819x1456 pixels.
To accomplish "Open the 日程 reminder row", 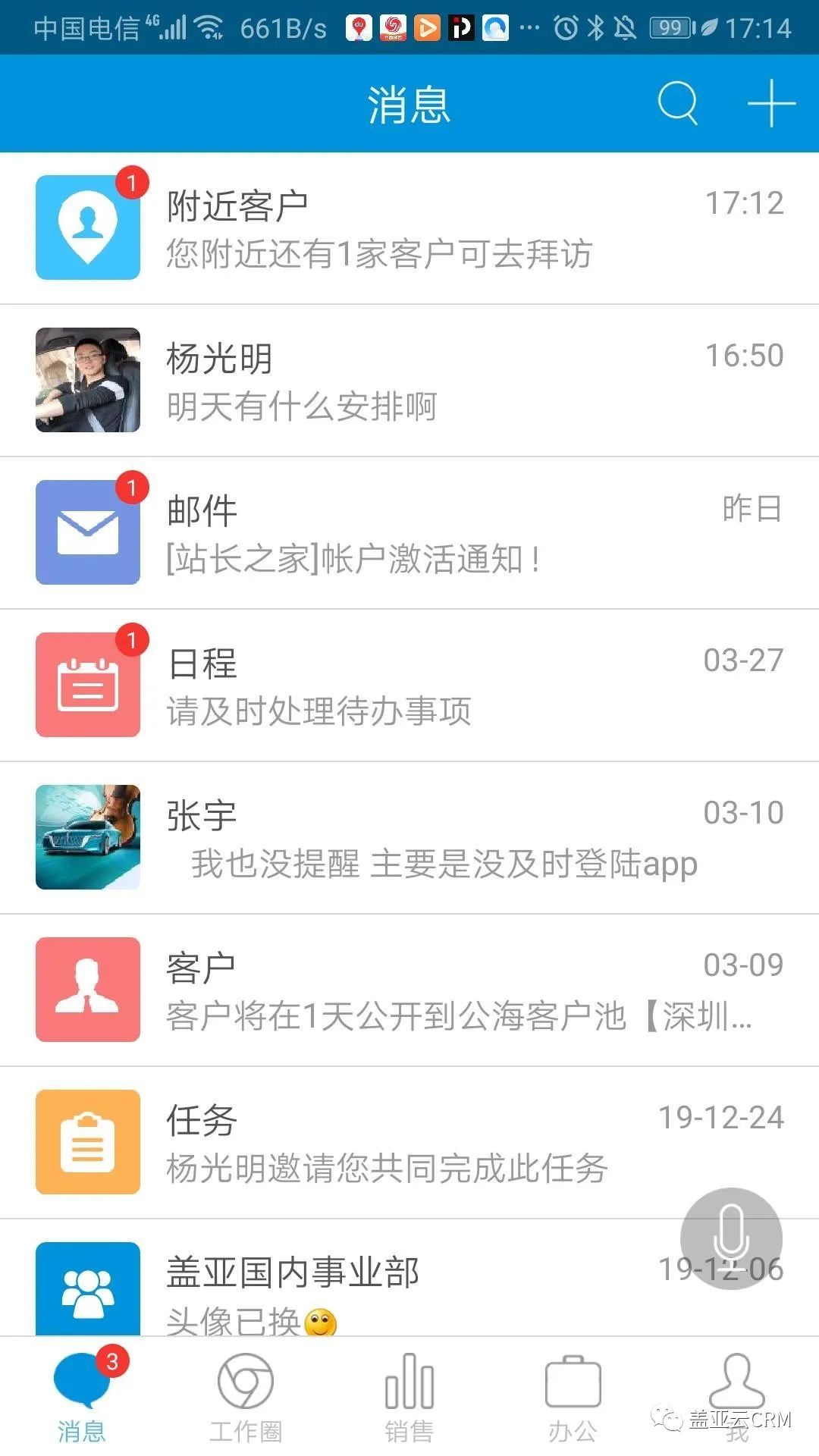I will [x=409, y=686].
